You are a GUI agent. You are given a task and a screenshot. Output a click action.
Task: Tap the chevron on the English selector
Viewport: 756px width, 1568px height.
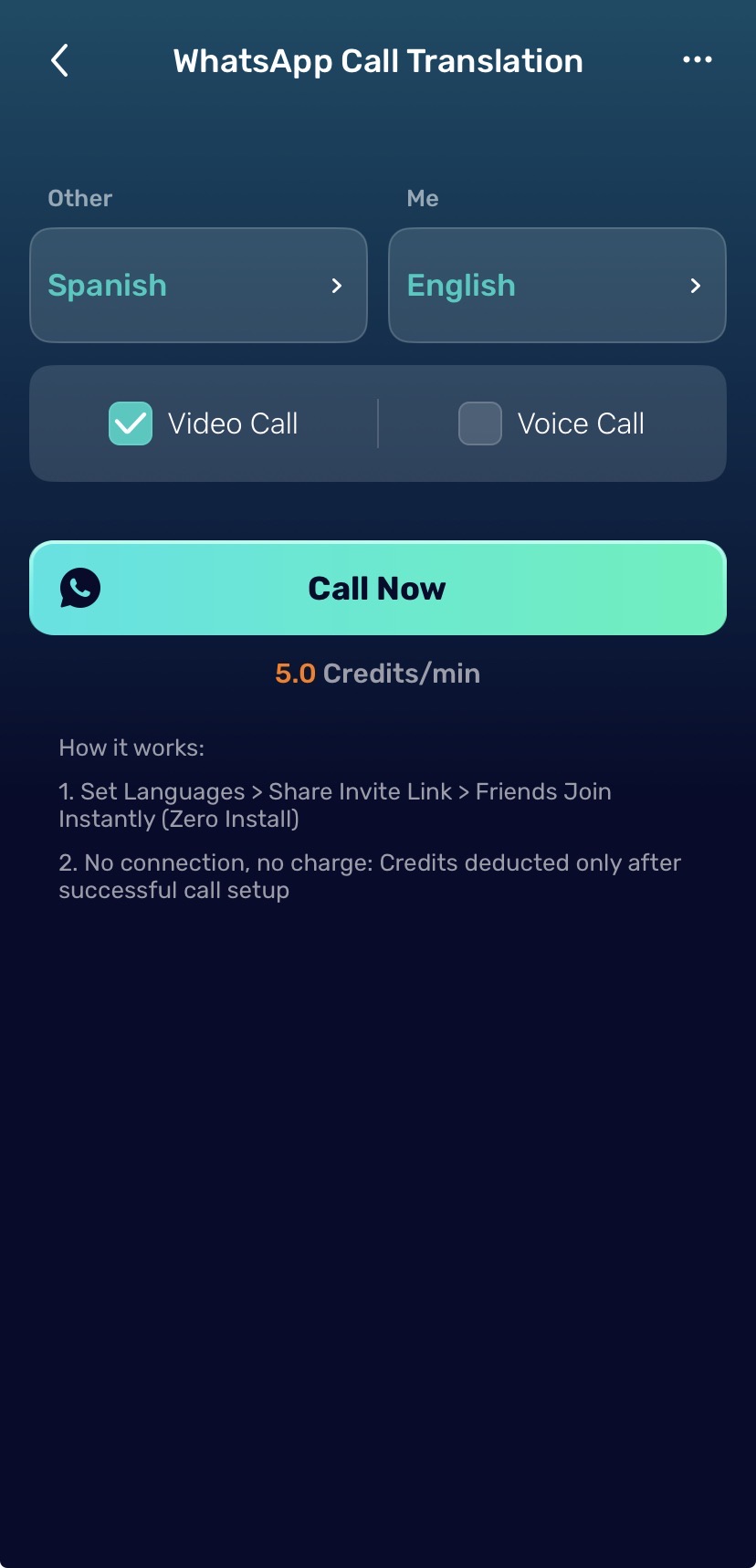[696, 286]
